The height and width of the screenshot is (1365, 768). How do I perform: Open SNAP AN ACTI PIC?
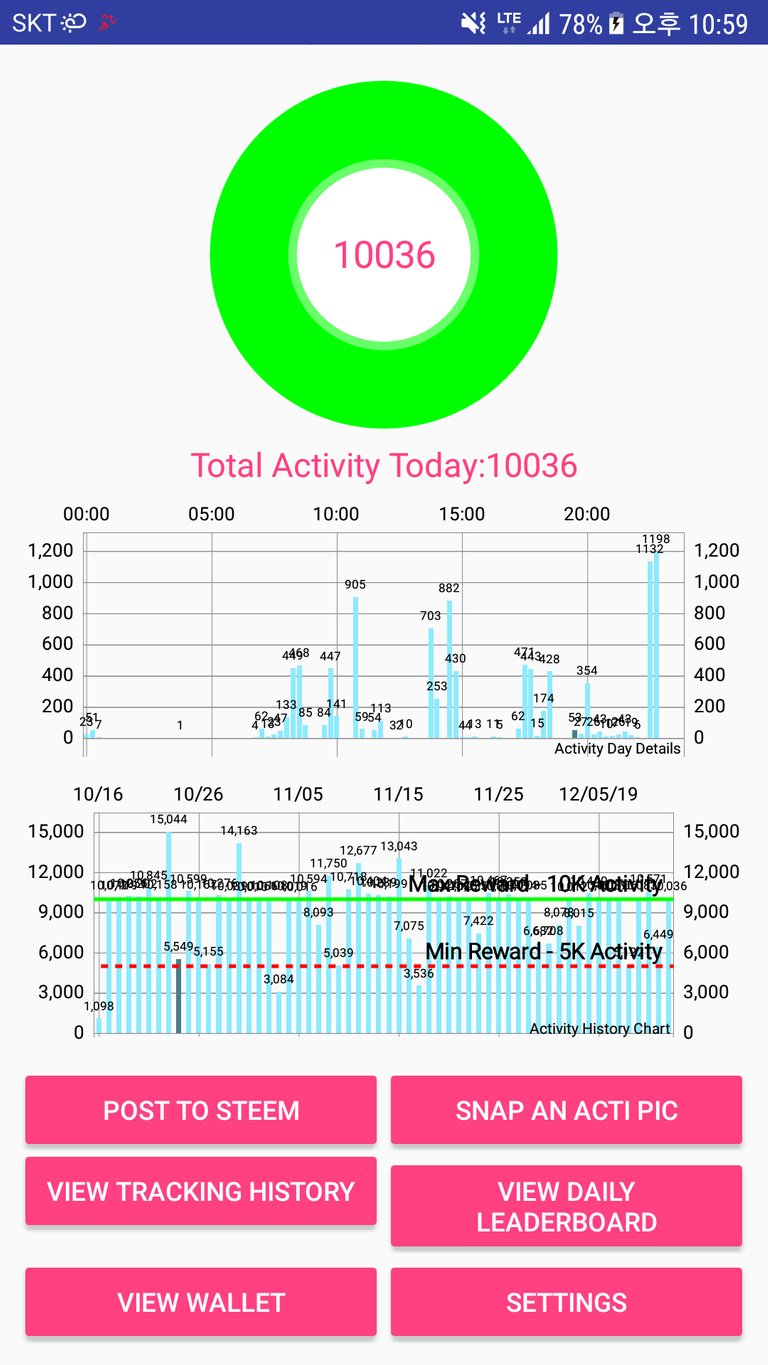566,1110
